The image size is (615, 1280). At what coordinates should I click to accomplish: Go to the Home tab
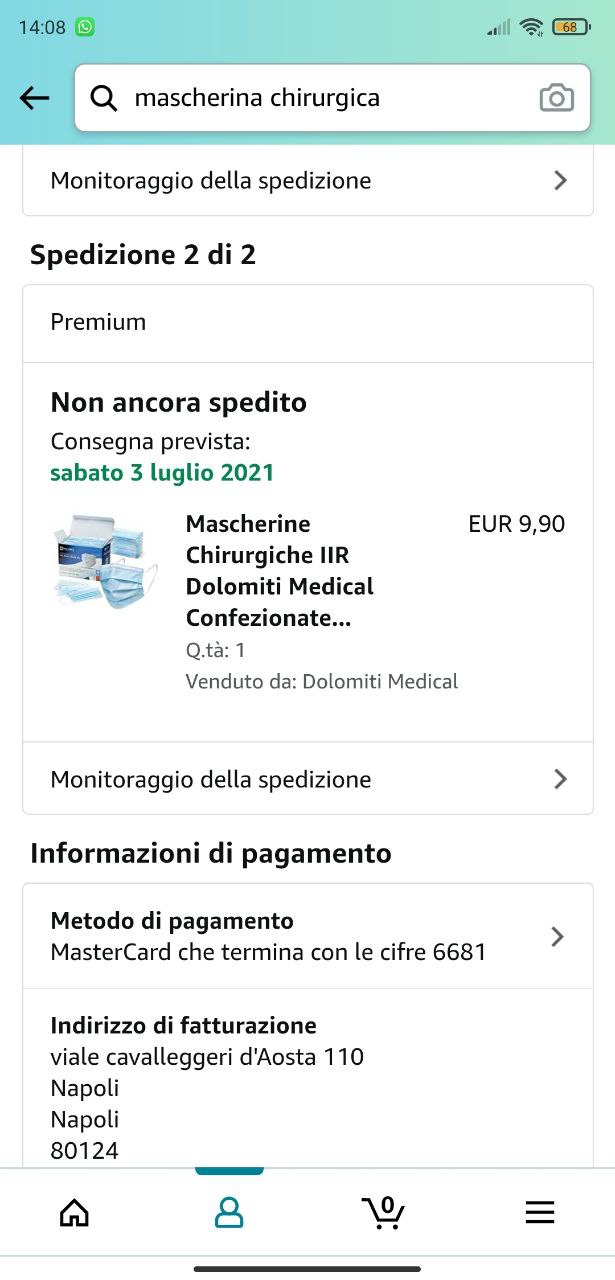point(75,1213)
